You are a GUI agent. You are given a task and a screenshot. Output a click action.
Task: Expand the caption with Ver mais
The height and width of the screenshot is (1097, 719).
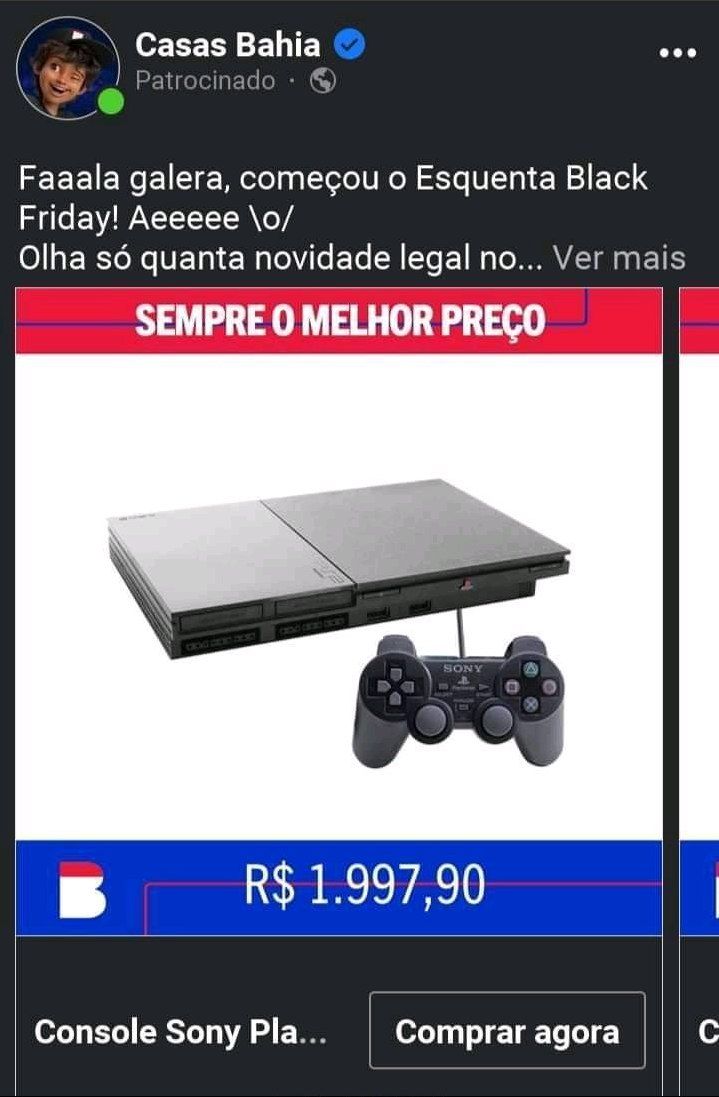click(x=619, y=258)
